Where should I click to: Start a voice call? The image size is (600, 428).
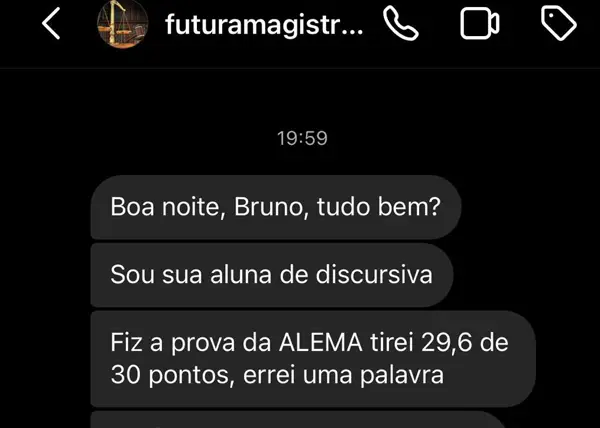coord(402,26)
